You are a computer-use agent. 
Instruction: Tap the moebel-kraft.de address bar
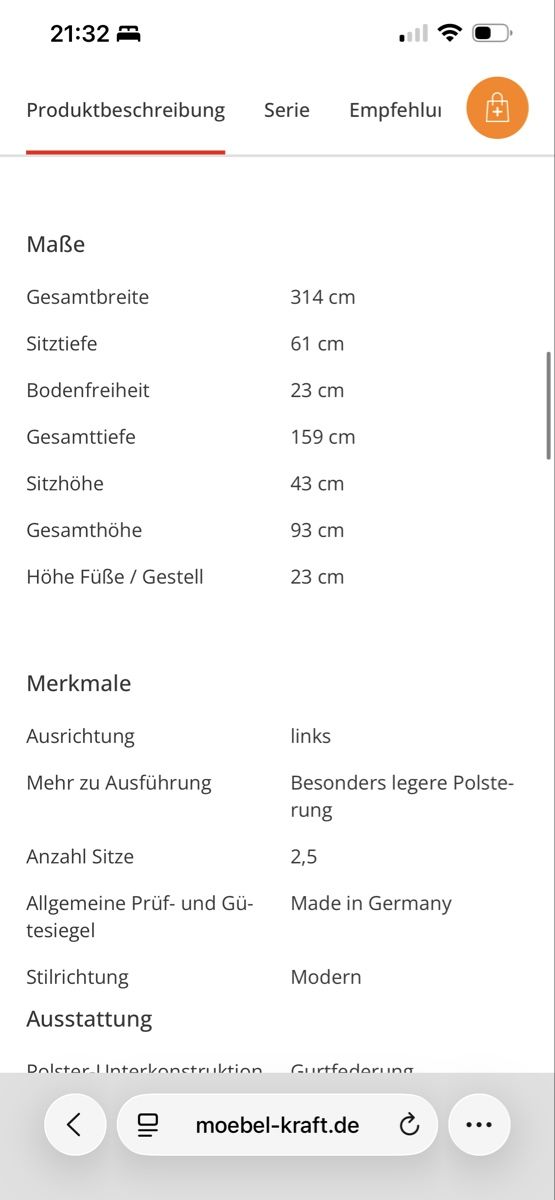pos(277,1125)
